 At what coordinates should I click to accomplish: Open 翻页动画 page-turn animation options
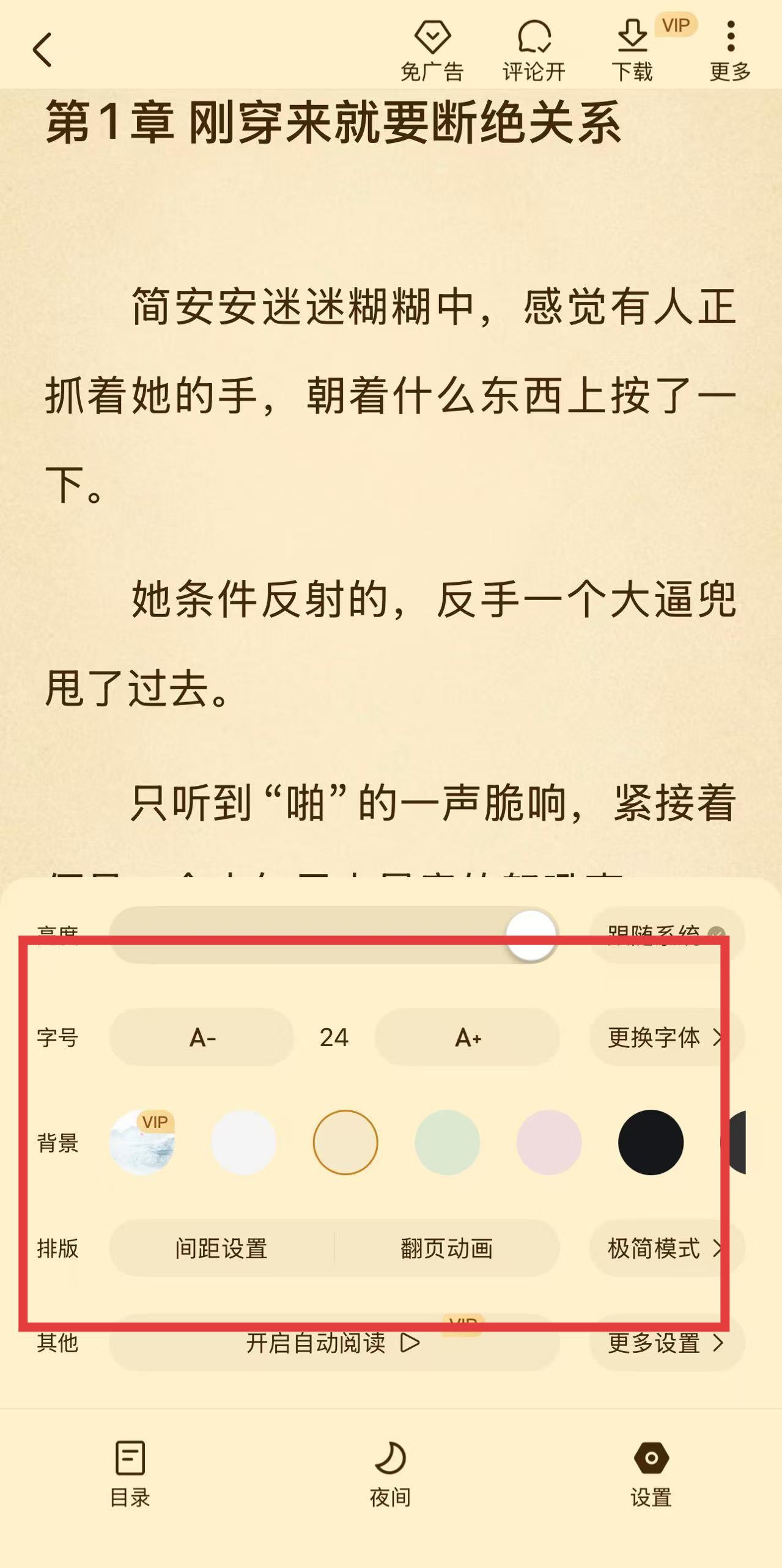[447, 1248]
